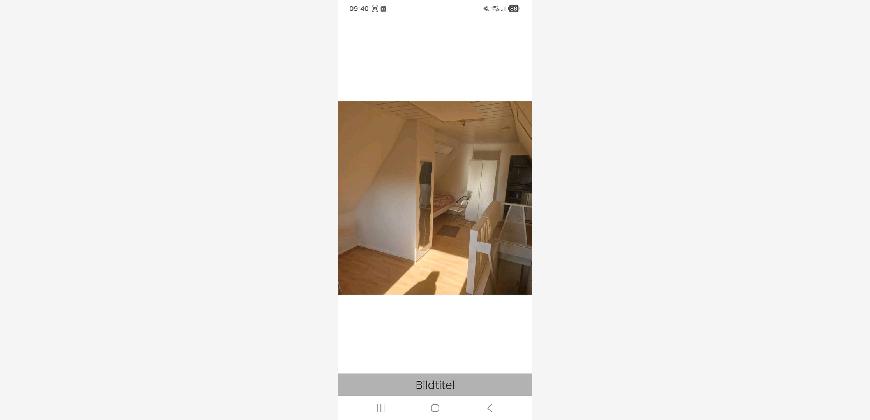Open the recent apps overview
Viewport: 870px width, 420px height.
point(380,408)
